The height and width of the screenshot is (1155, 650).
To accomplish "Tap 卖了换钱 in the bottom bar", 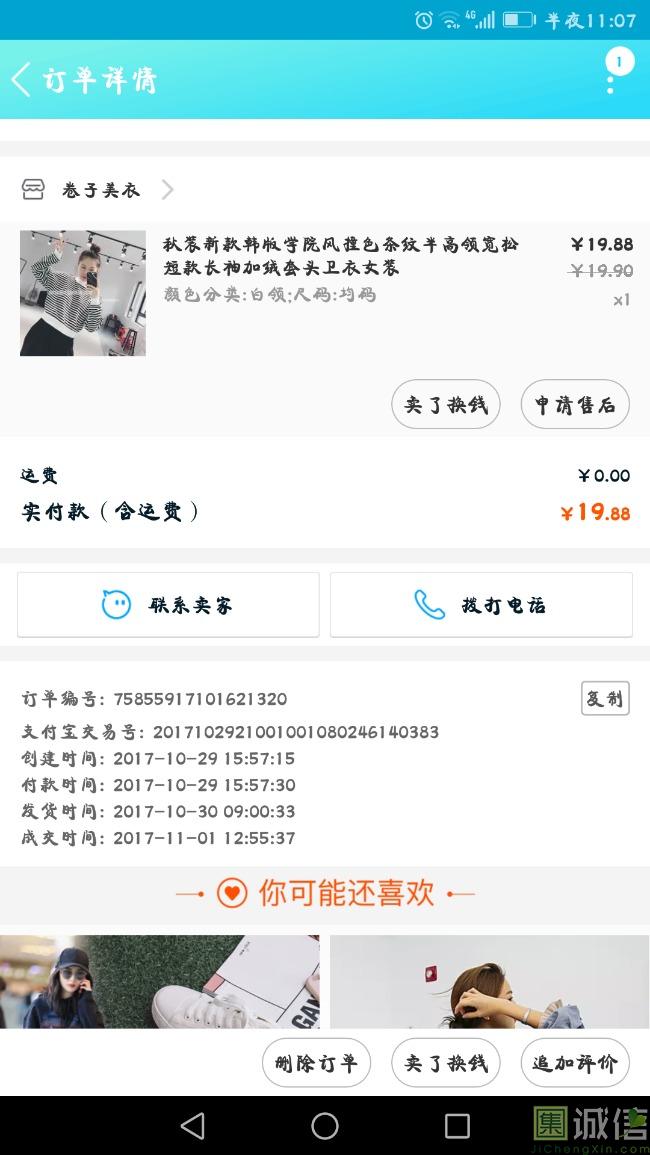I will 445,1063.
